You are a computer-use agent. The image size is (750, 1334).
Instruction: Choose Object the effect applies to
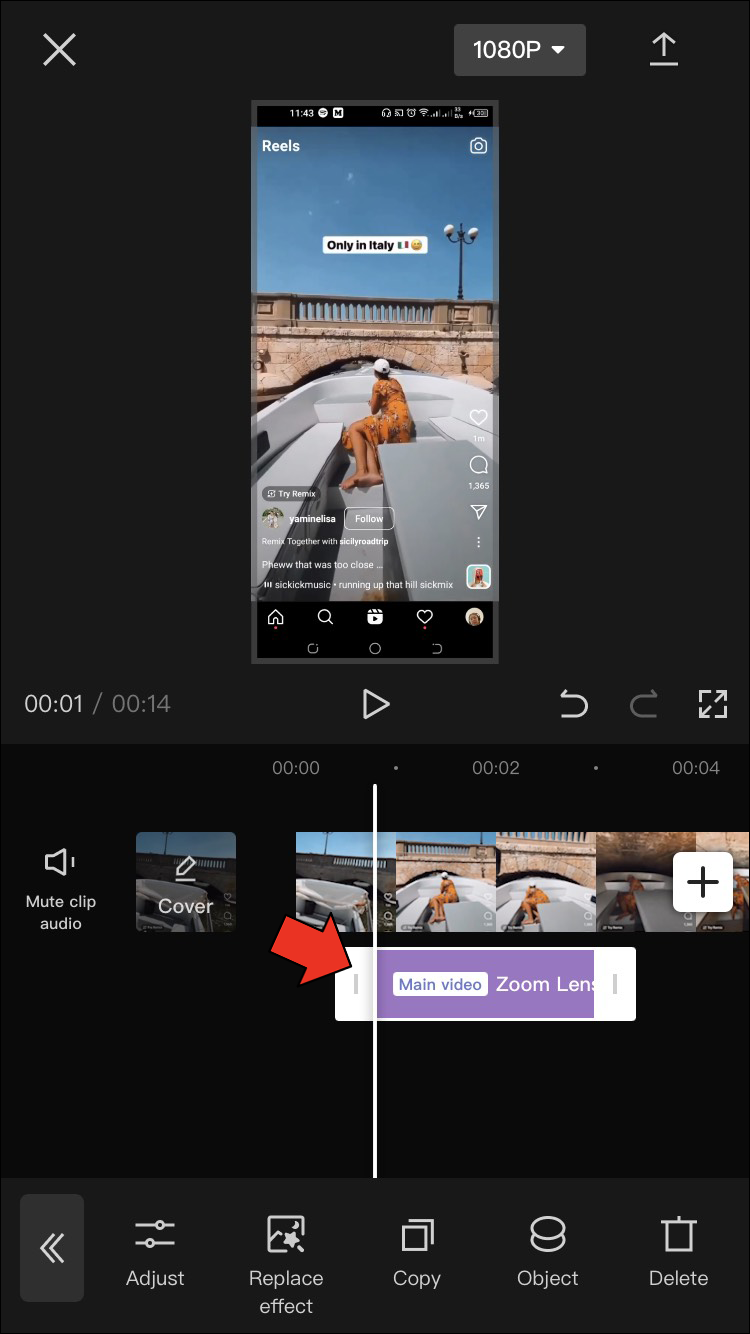(x=547, y=1250)
